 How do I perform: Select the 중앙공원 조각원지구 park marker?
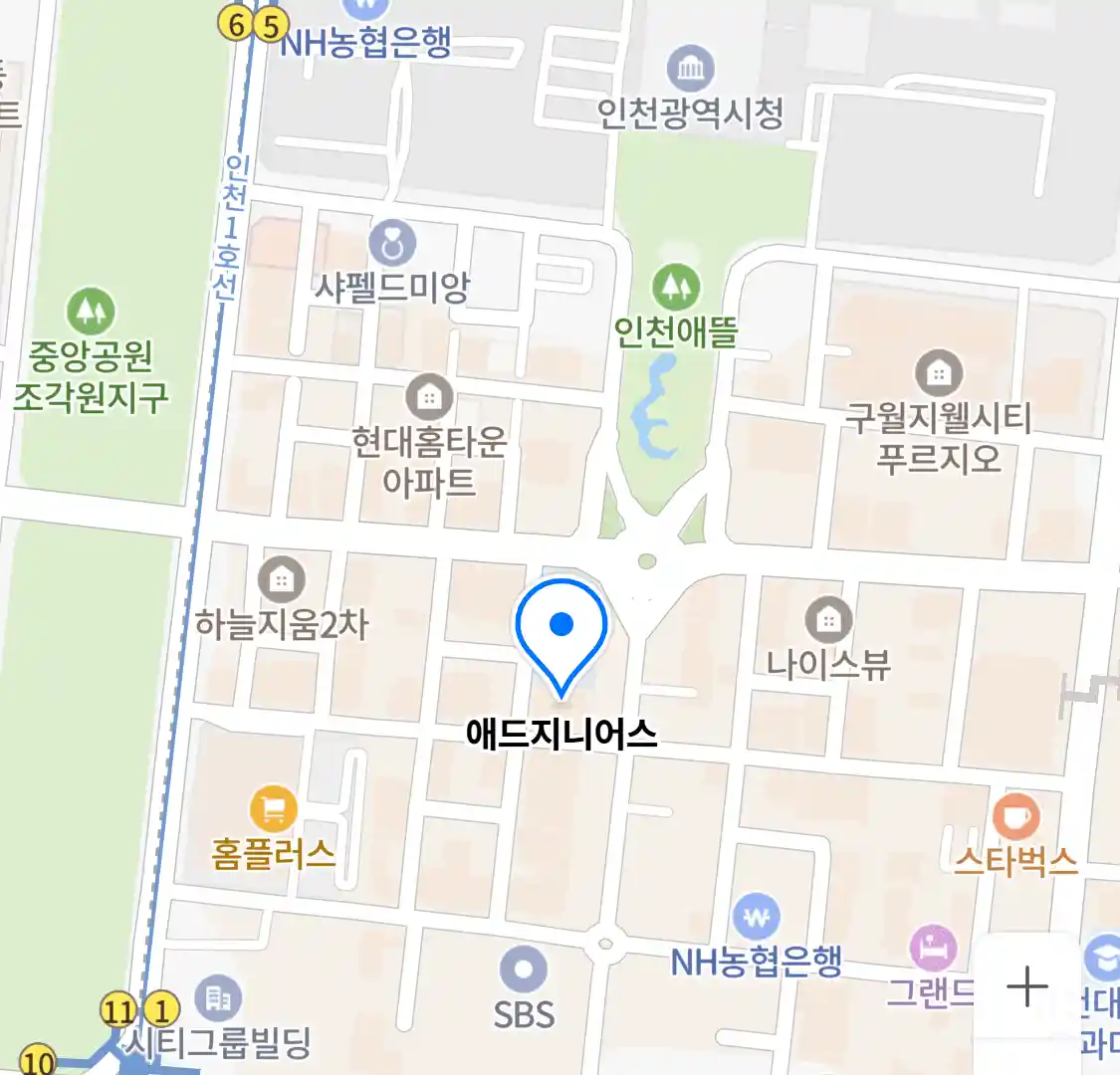click(x=91, y=312)
